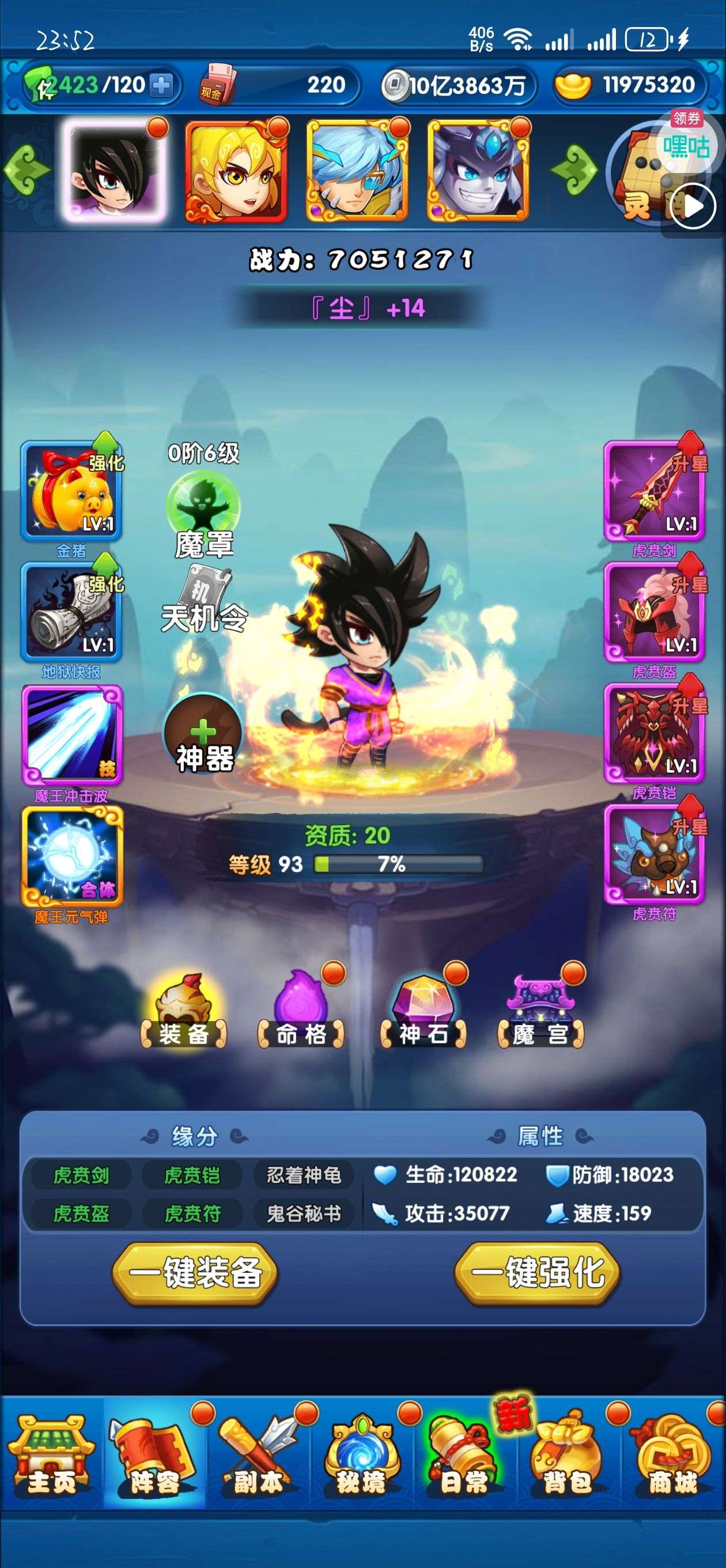Tap the 一键强化 button
The height and width of the screenshot is (1568, 726).
tap(538, 1273)
